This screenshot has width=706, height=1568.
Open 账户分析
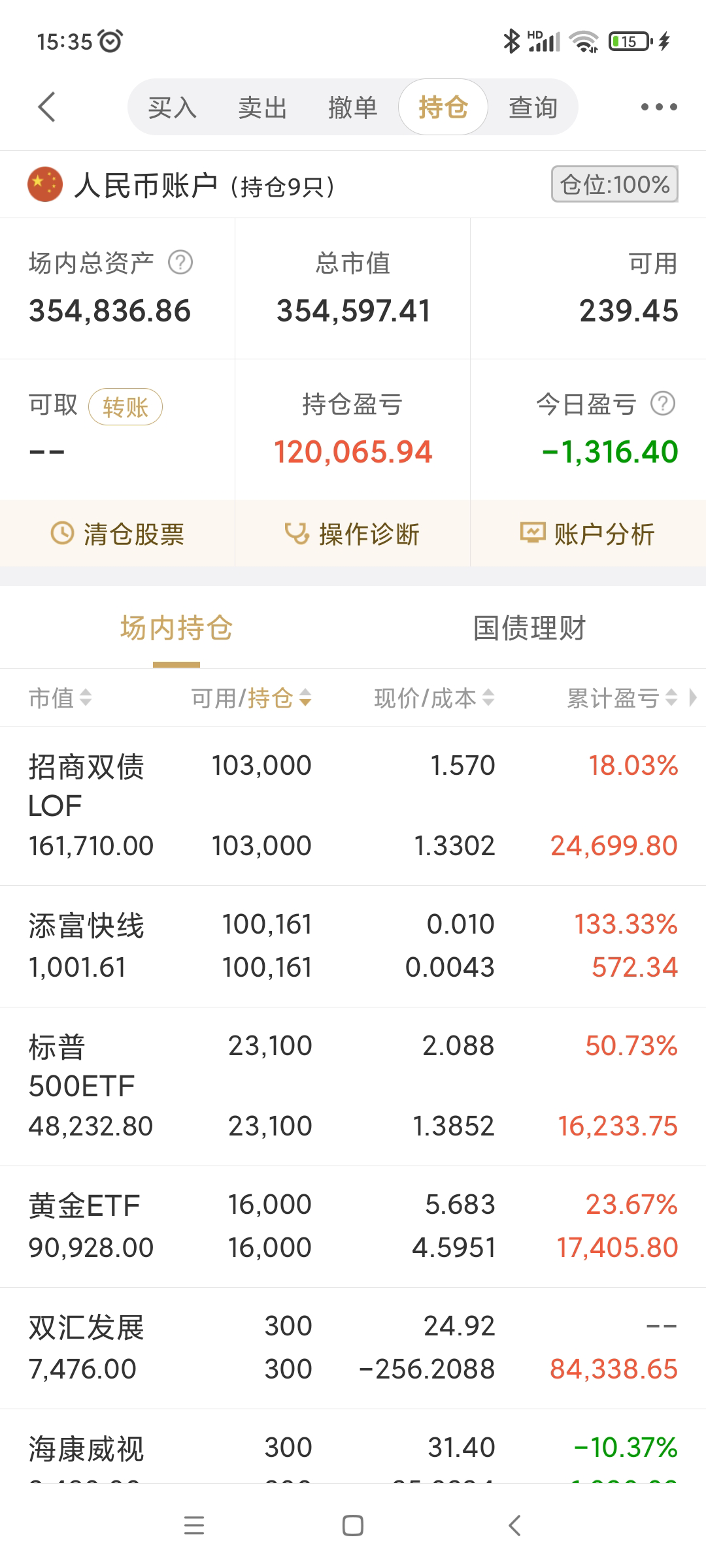tap(588, 534)
